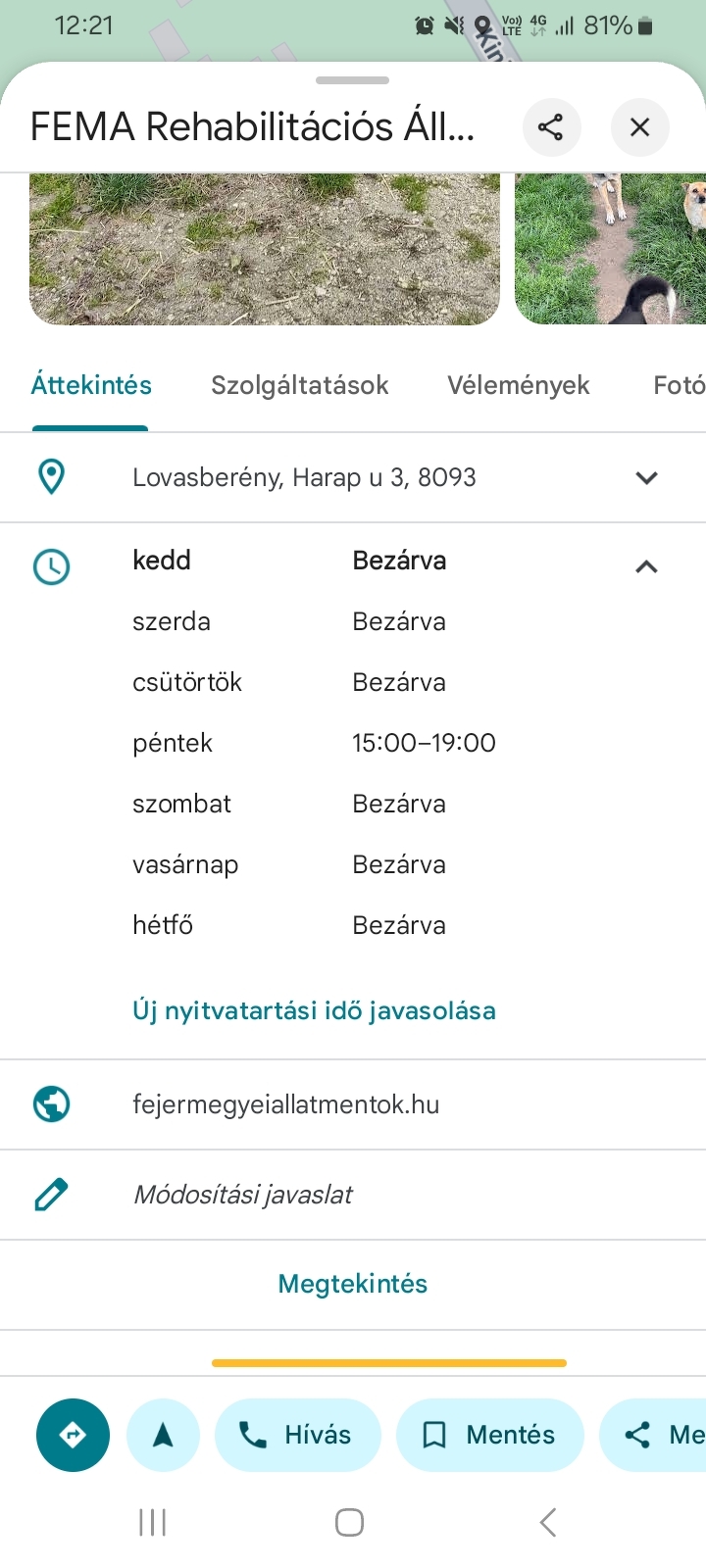
Task: Go back with the system back button
Action: click(548, 1522)
